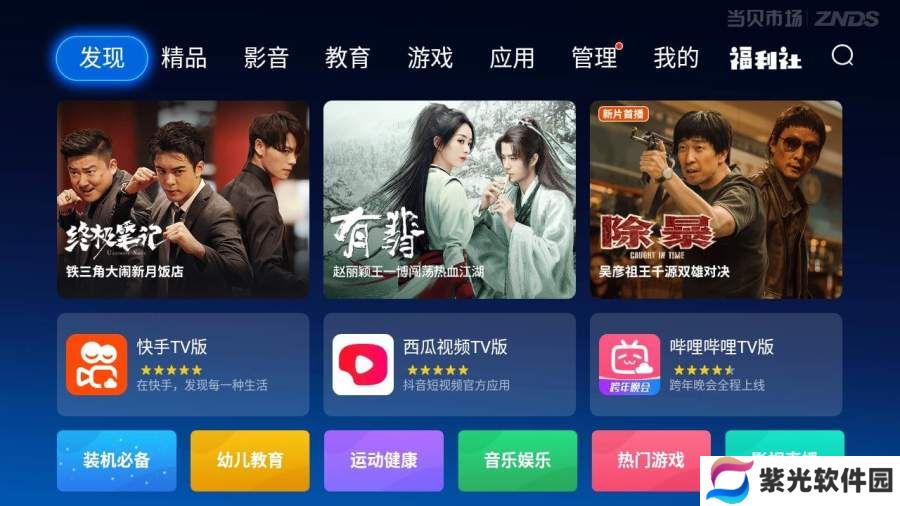Open the 管理 tab
Viewport: 900px width, 506px height.
(x=594, y=58)
